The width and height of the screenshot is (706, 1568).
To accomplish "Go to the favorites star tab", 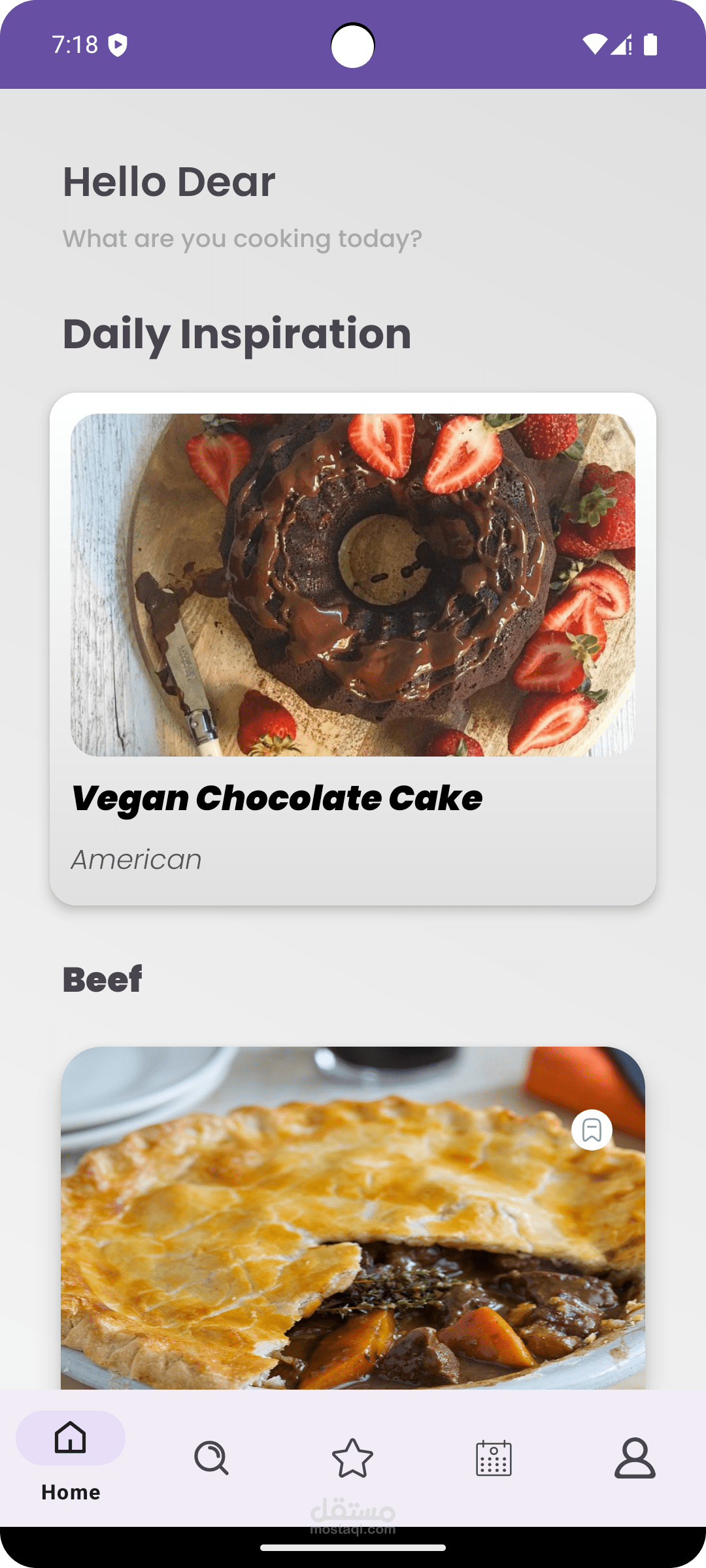I will pos(352,1458).
